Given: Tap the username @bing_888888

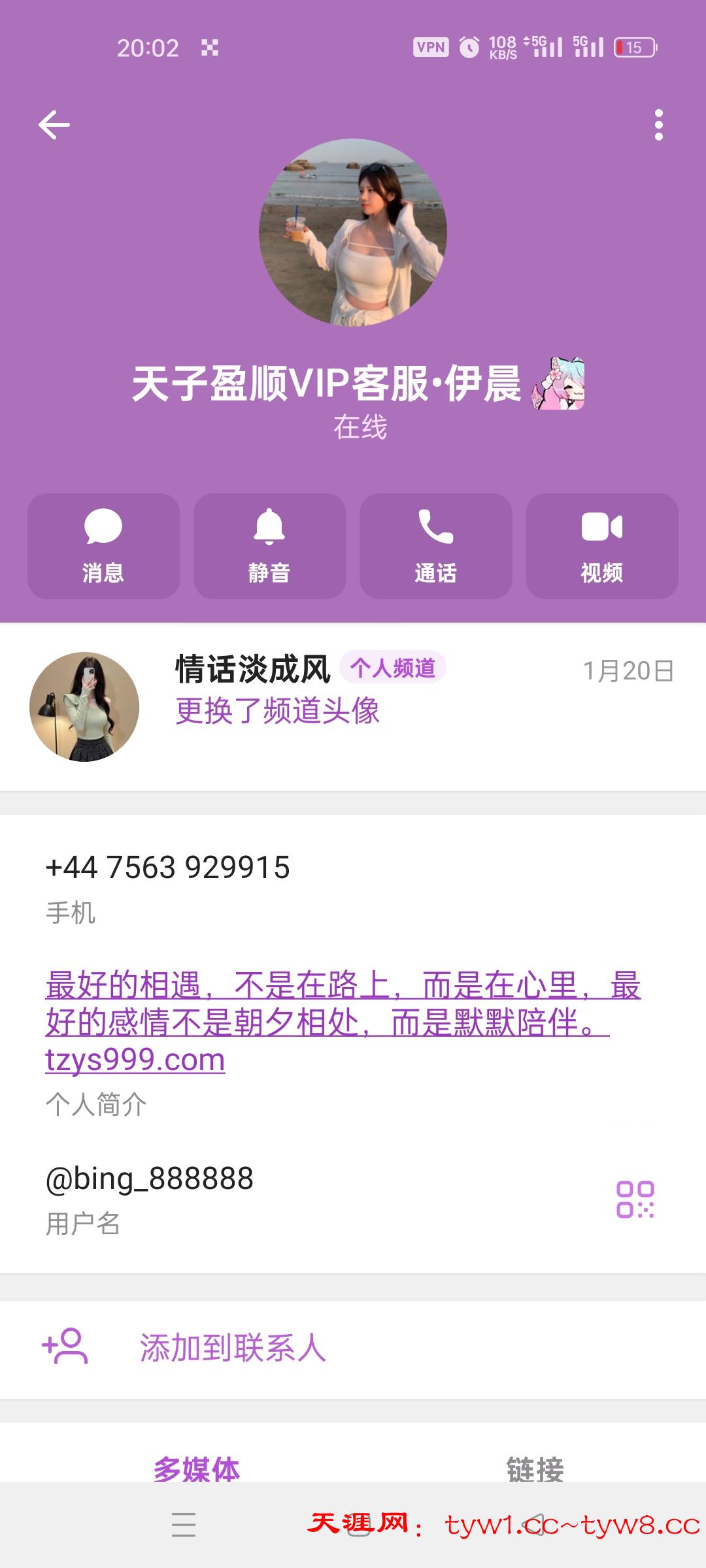Looking at the screenshot, I should (x=150, y=1179).
